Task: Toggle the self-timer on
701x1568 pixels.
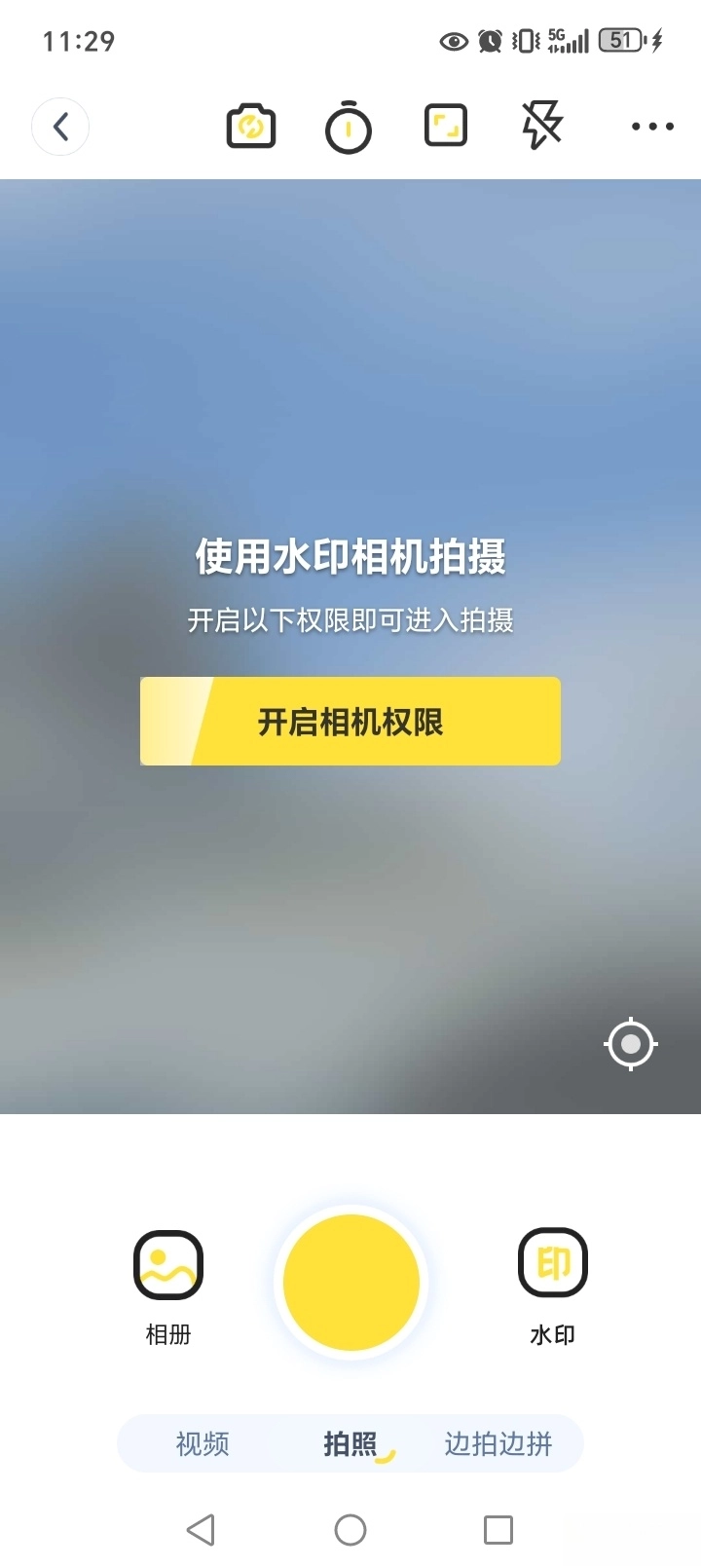Action: (x=349, y=126)
